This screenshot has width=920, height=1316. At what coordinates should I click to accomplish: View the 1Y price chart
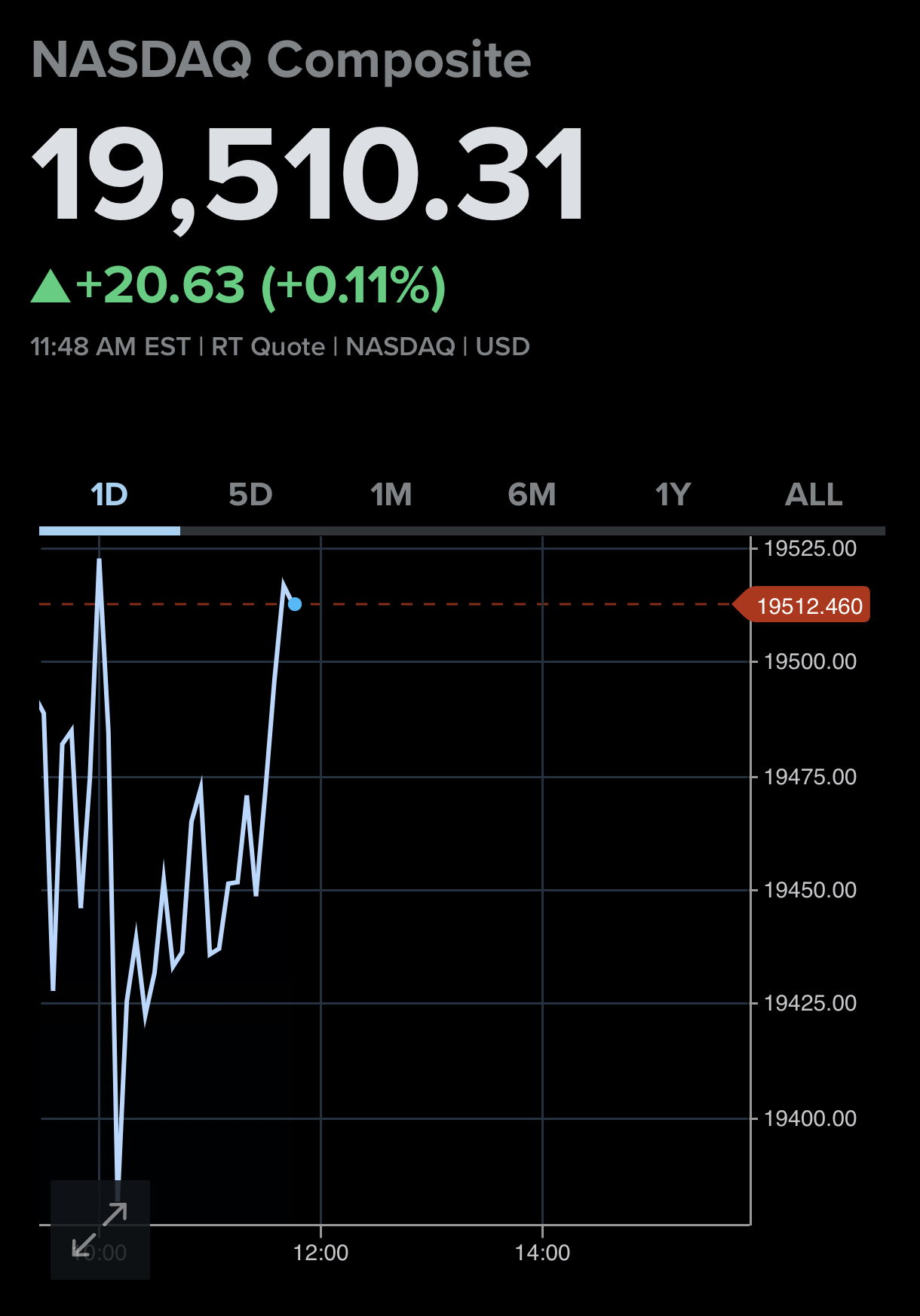pos(673,495)
